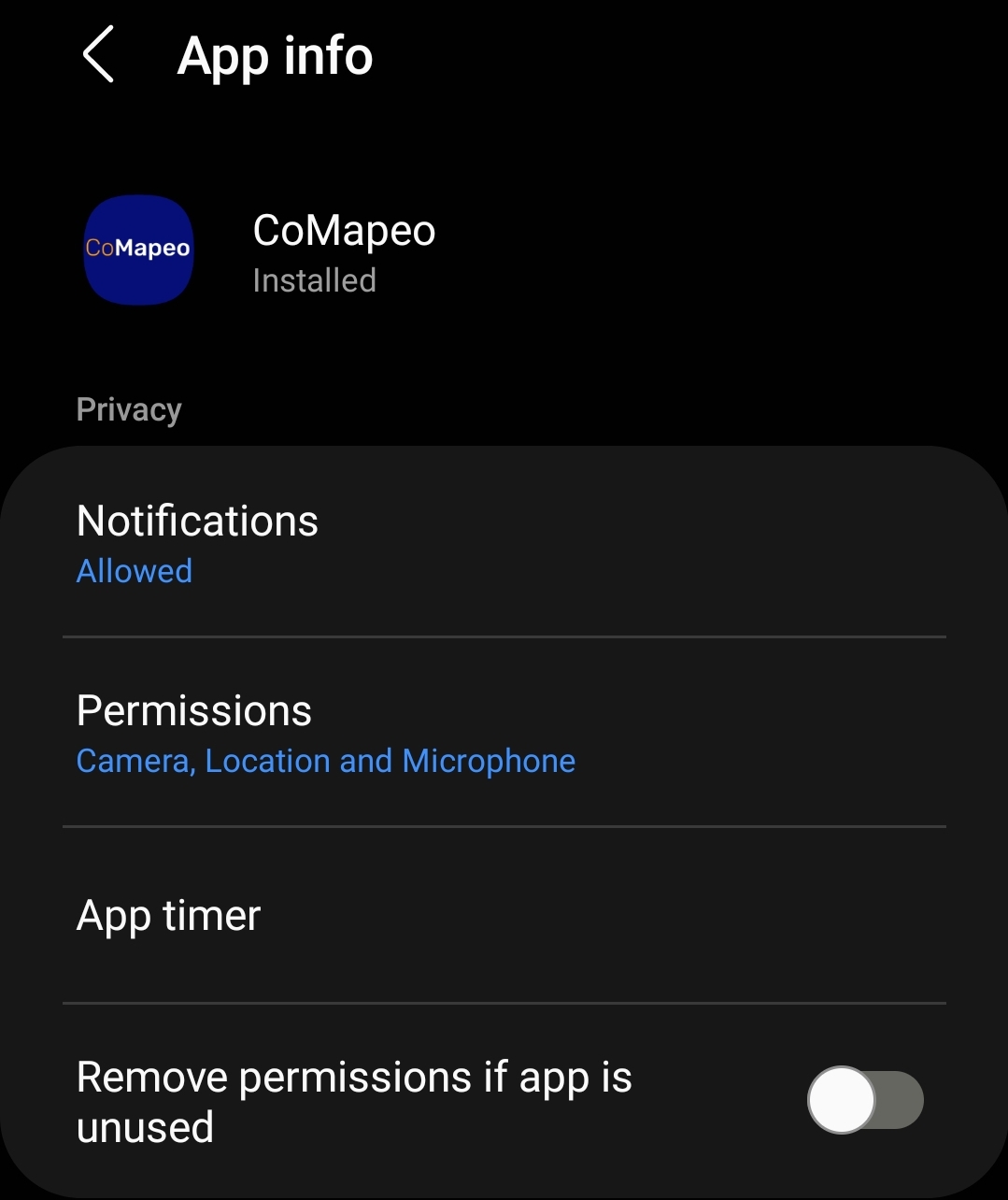This screenshot has width=1008, height=1200.
Task: Tap the Allowed link under Notifications
Action: [134, 570]
